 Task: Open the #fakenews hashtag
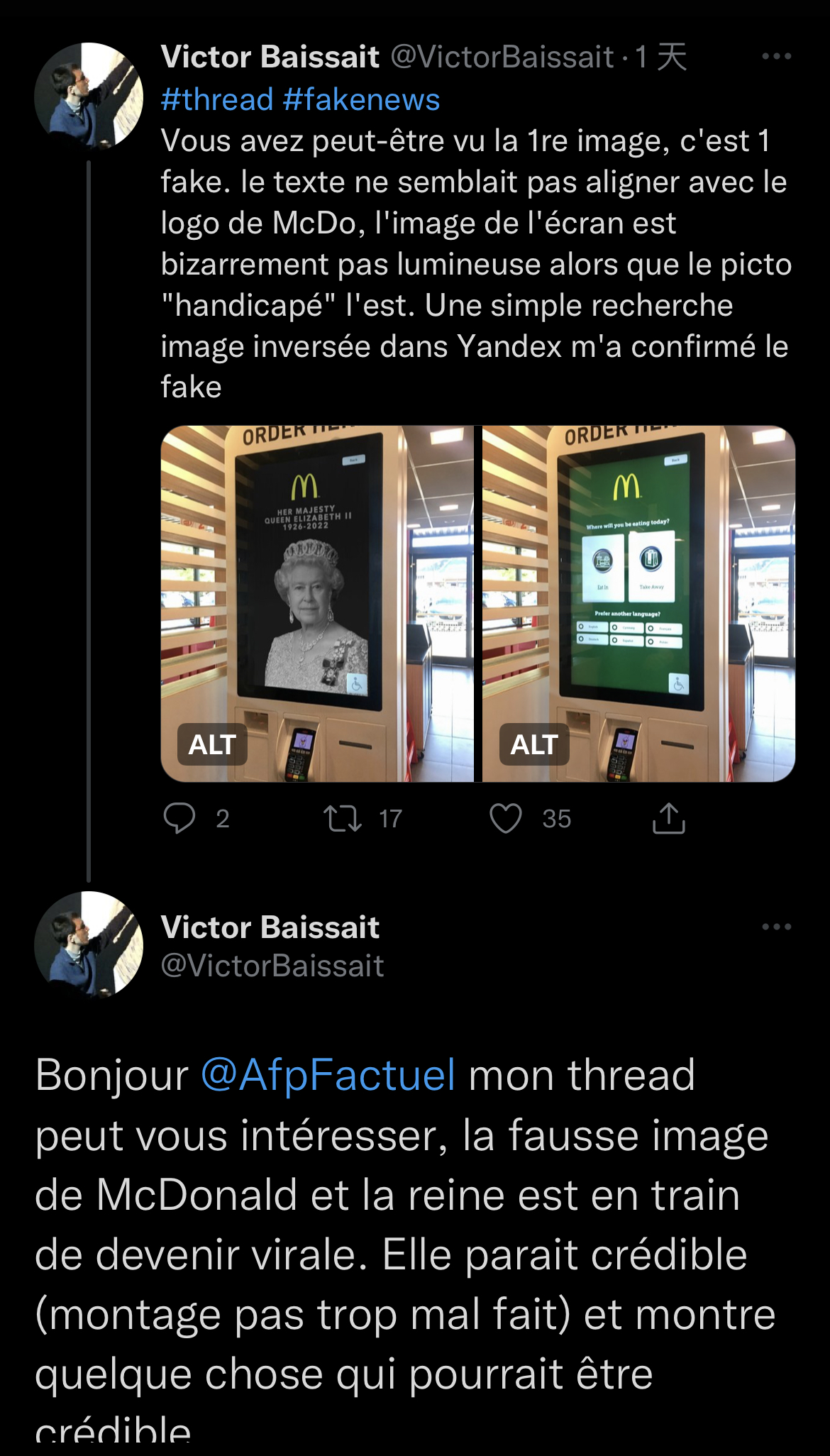click(x=361, y=99)
